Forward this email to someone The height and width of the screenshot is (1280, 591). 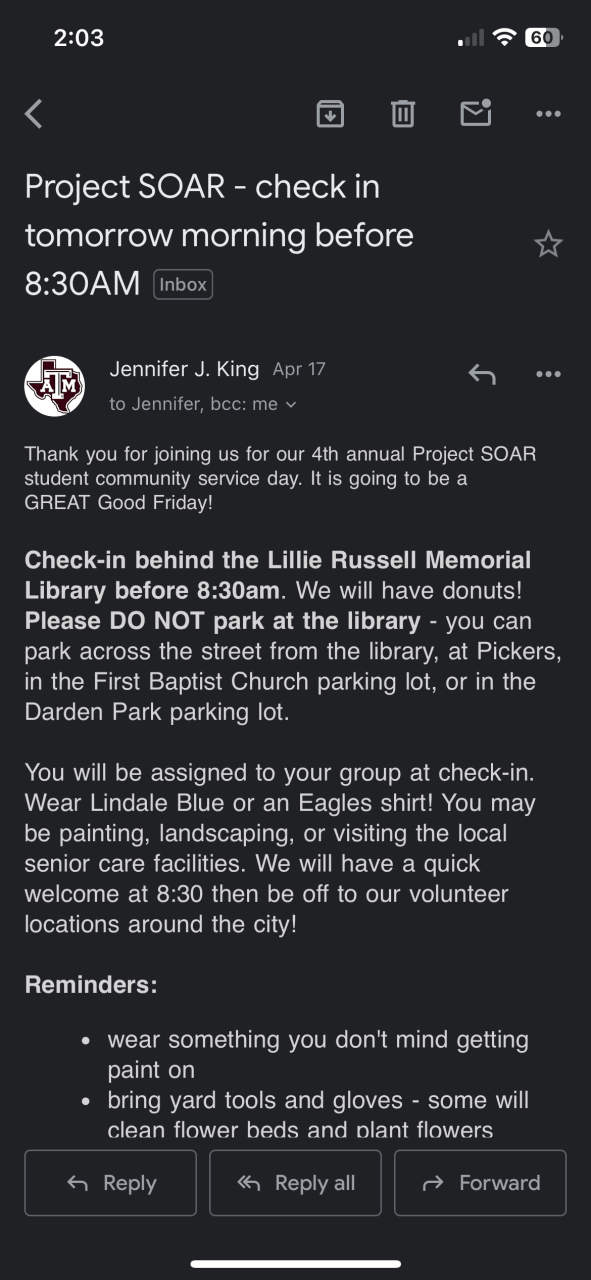pyautogui.click(x=480, y=1183)
